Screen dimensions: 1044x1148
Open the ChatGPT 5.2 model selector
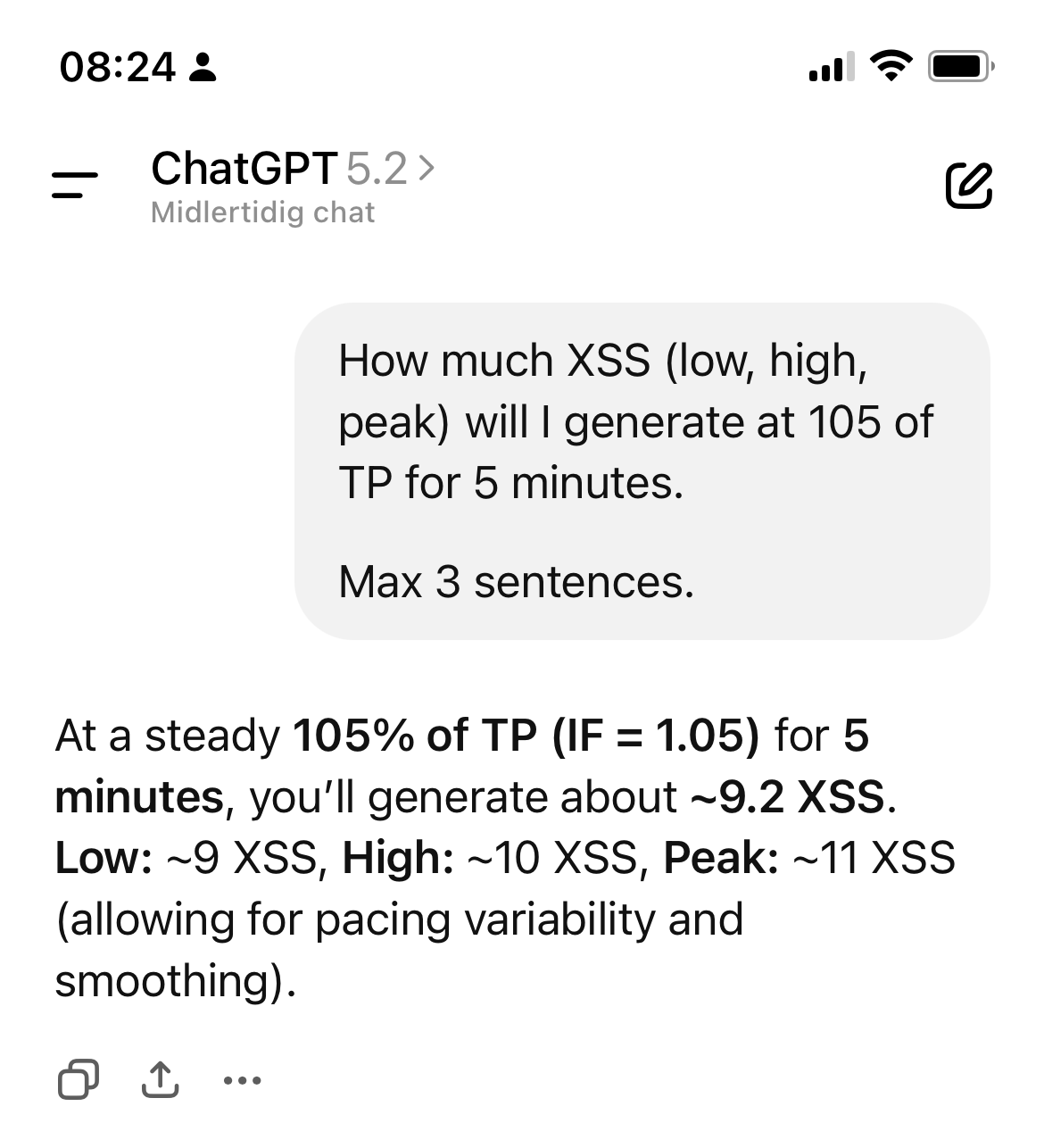point(293,169)
